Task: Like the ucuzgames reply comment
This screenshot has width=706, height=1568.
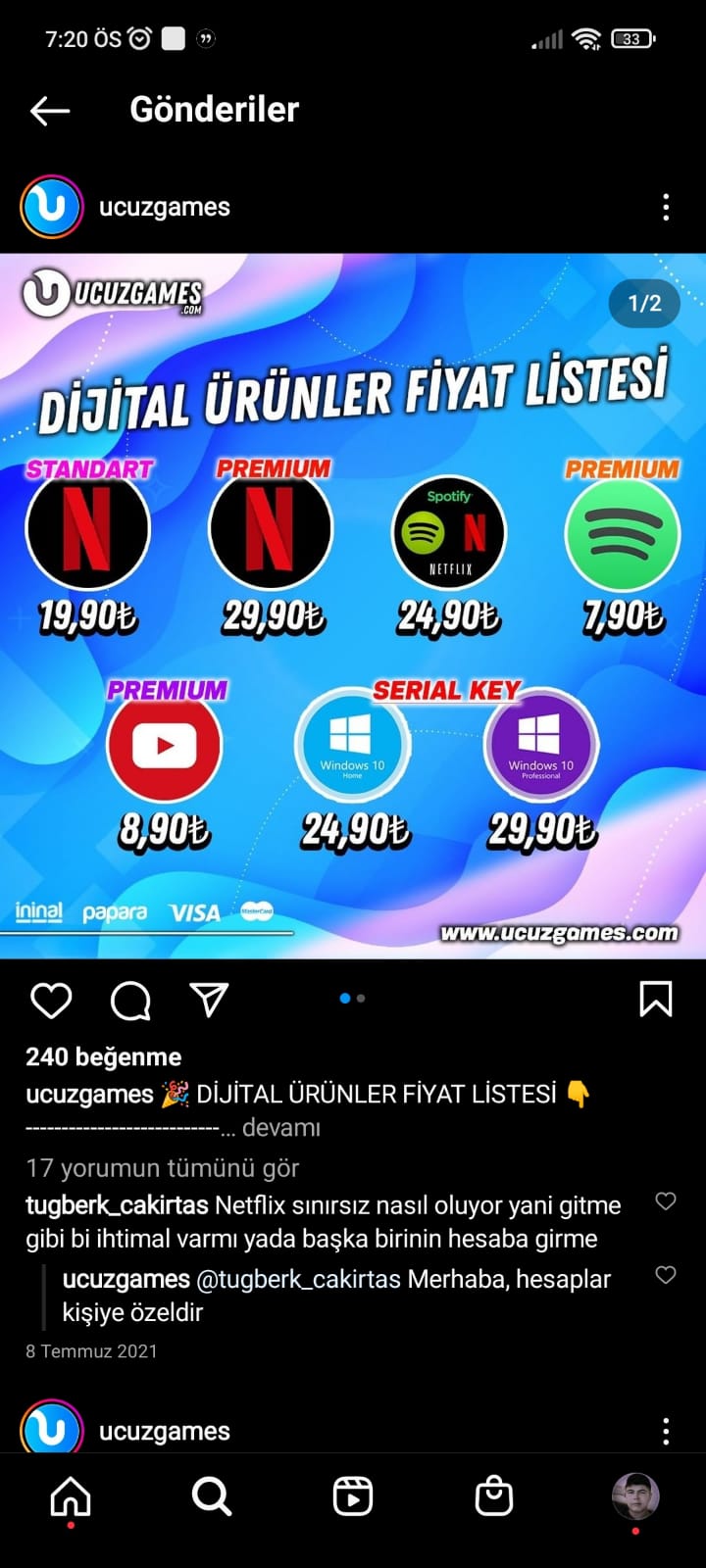Action: 666,1275
